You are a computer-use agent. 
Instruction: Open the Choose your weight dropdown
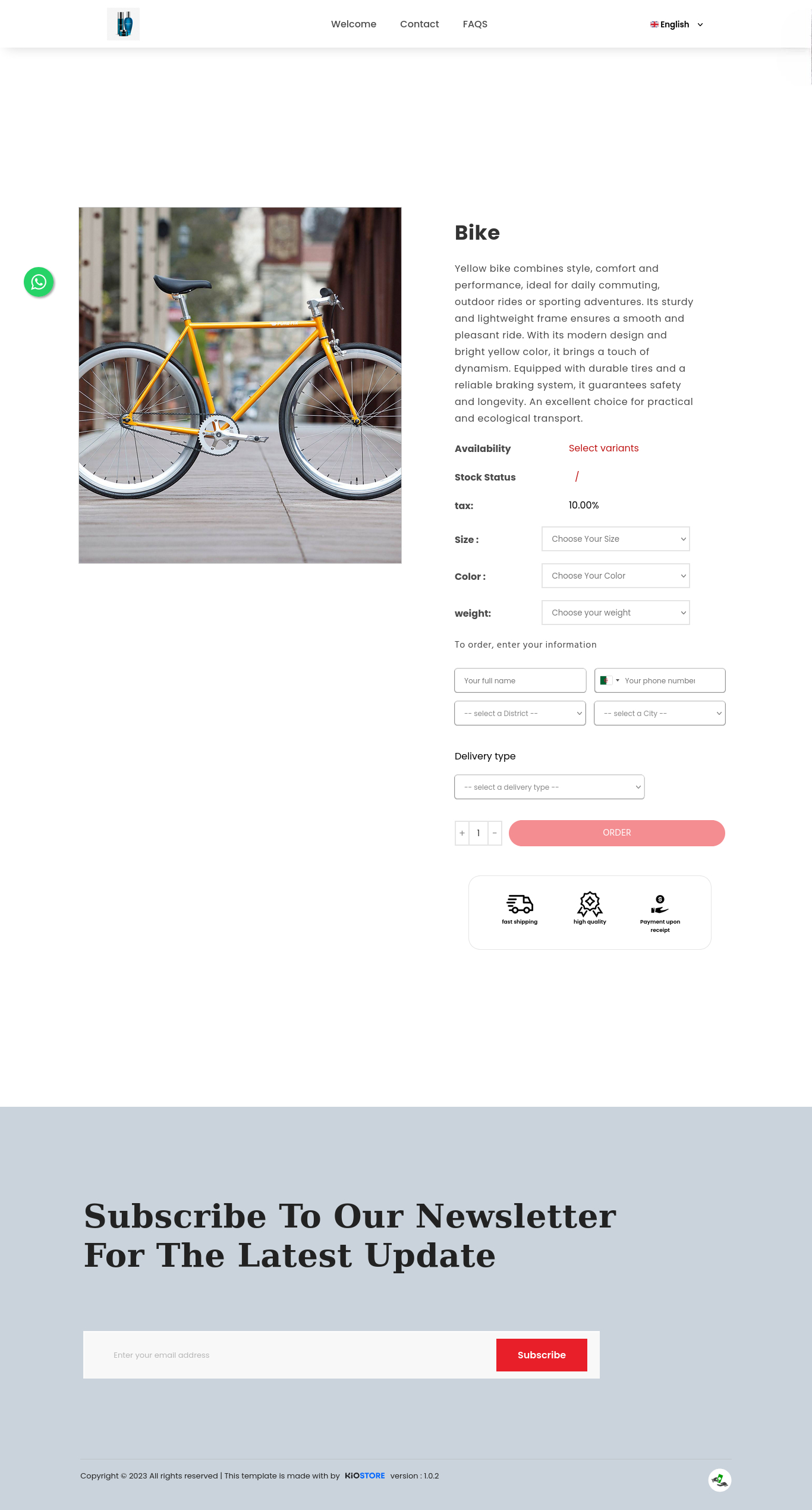pyautogui.click(x=615, y=613)
